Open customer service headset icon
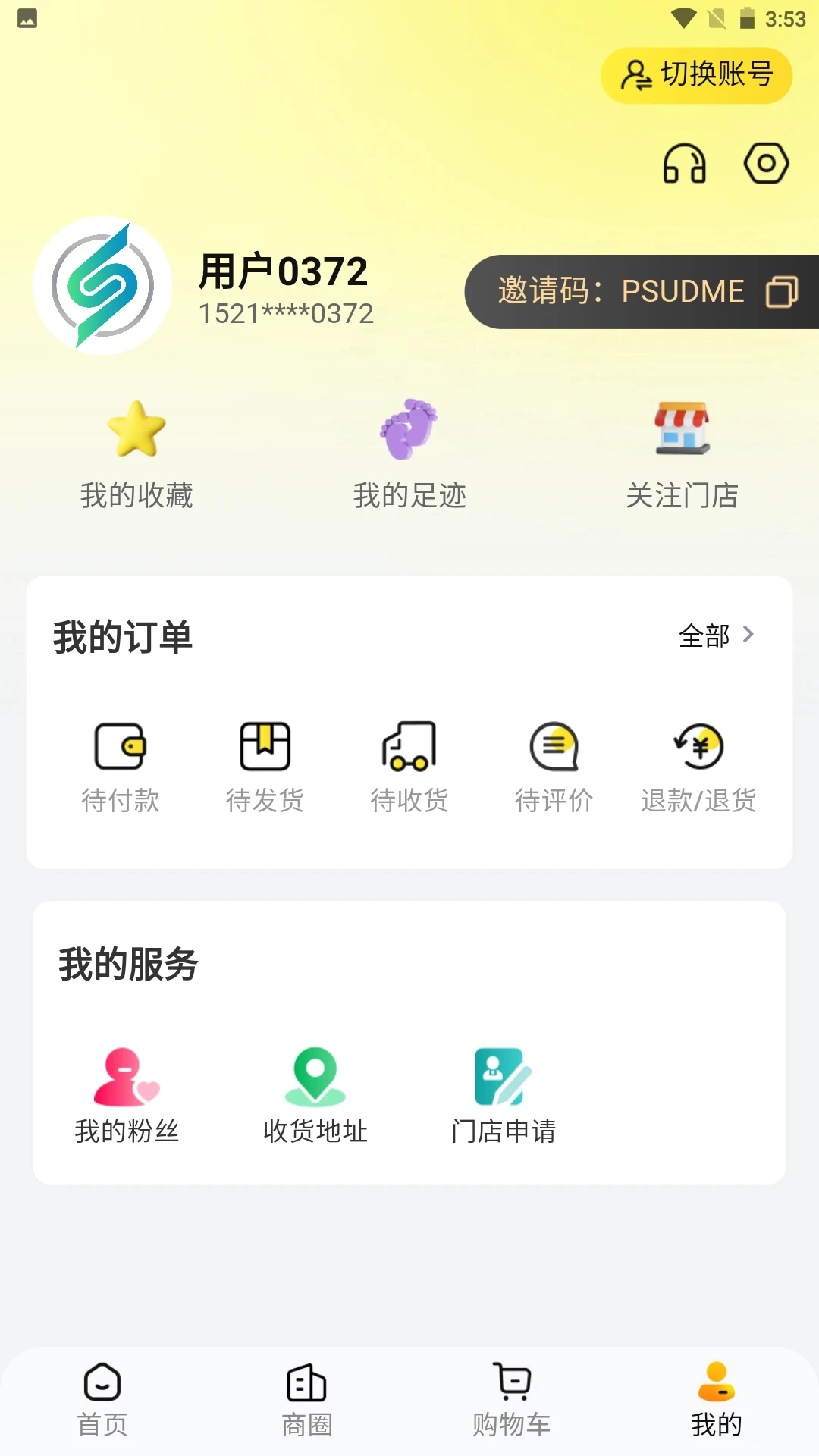 (x=685, y=164)
